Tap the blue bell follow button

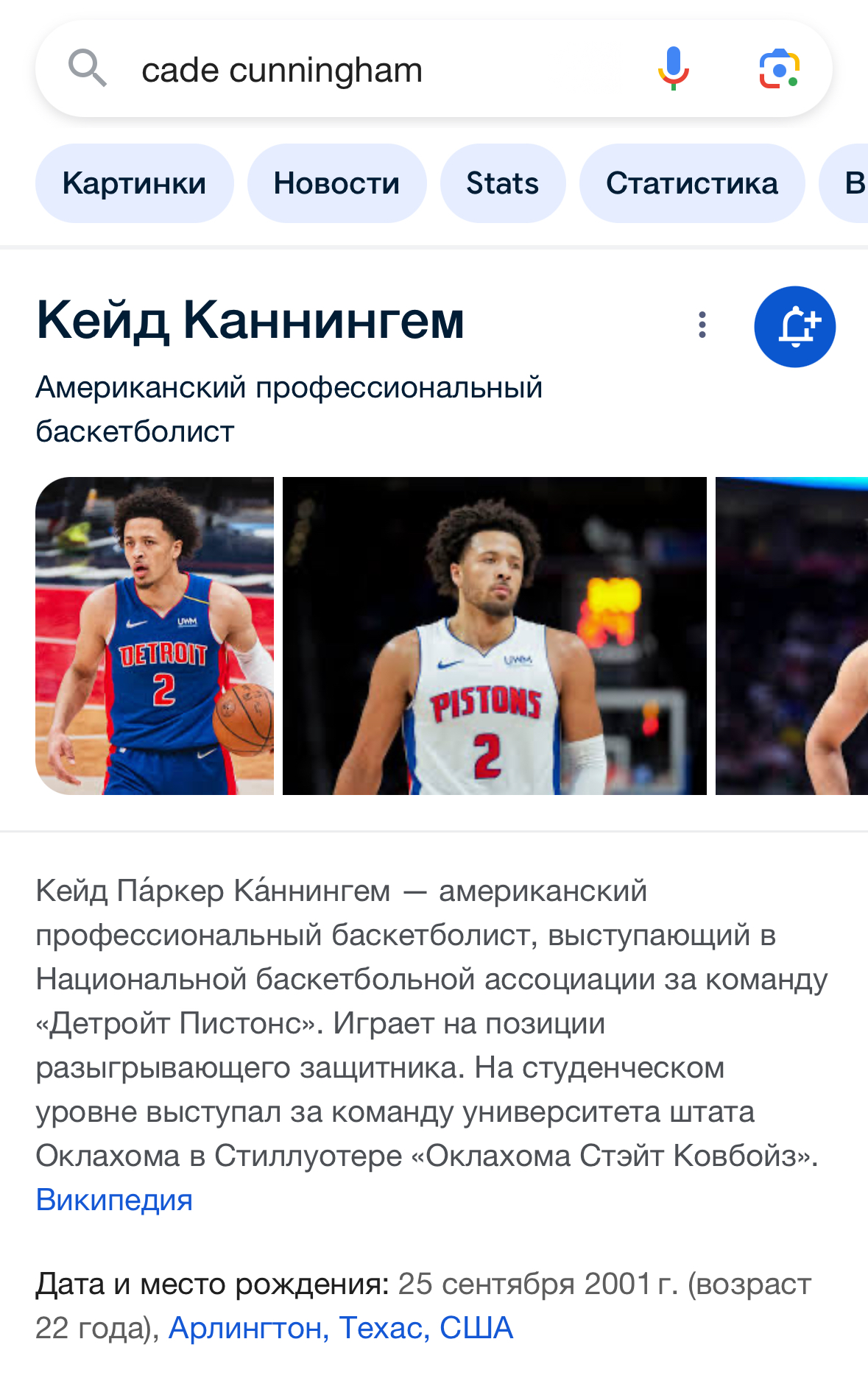click(x=794, y=327)
